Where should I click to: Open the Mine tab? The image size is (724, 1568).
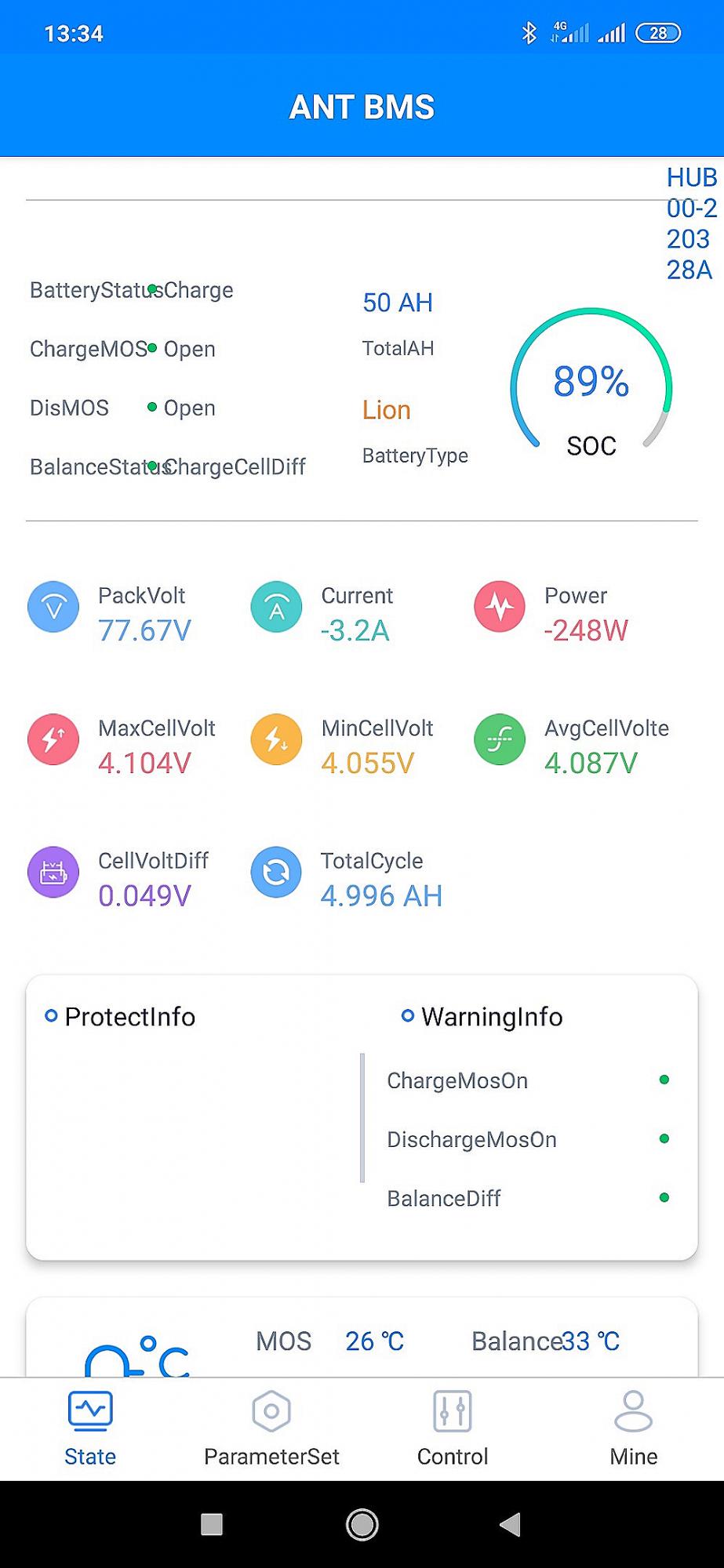[634, 1428]
